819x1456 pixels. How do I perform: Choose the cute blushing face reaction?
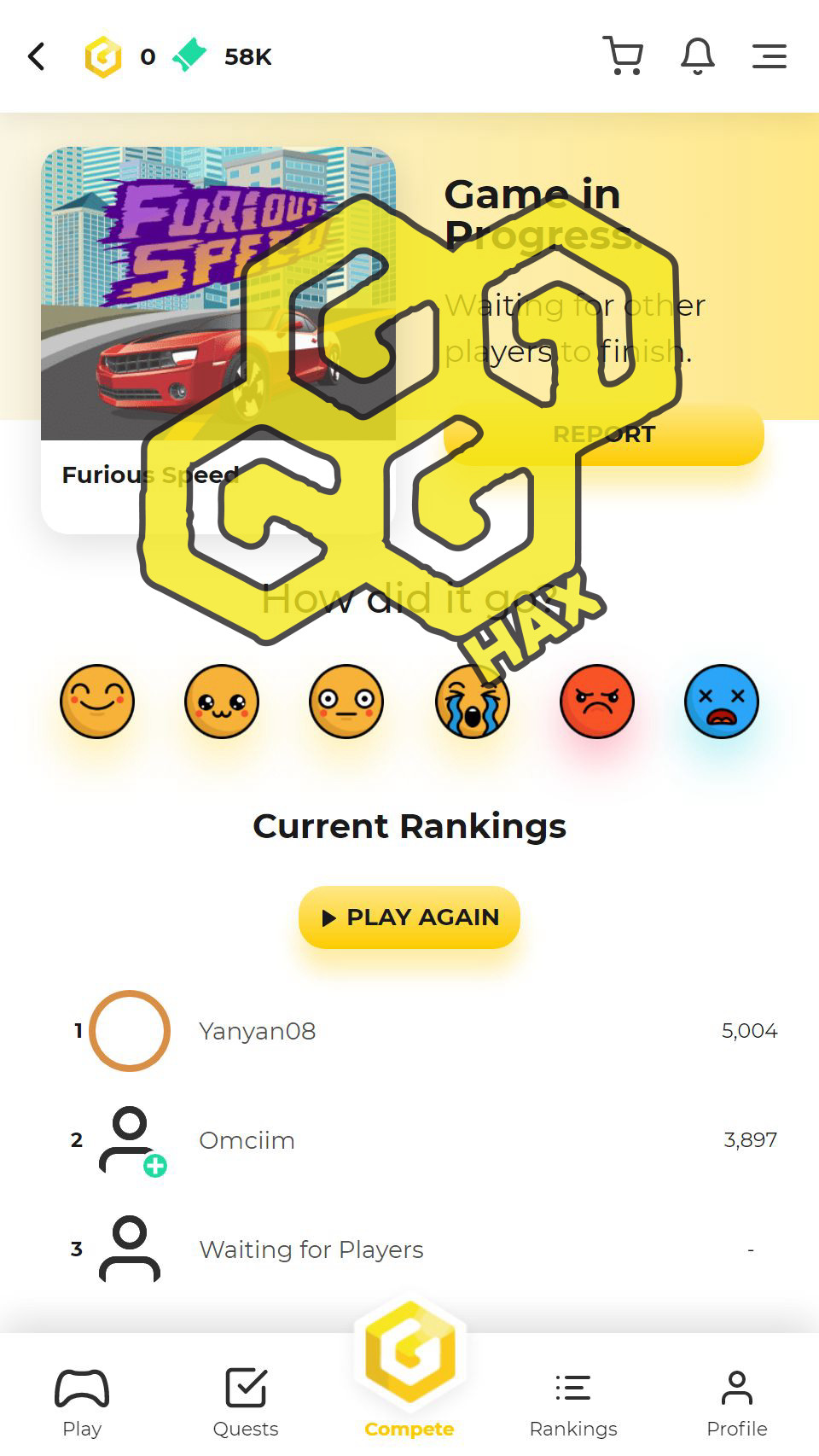(222, 702)
